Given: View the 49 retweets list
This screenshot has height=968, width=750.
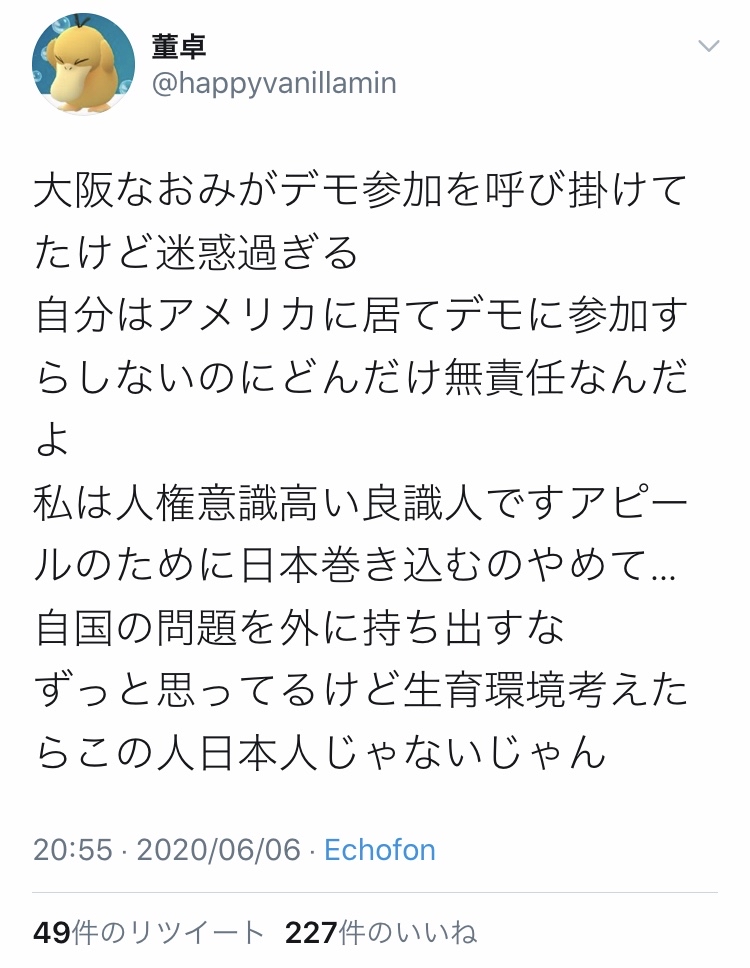Looking at the screenshot, I should pos(148,933).
